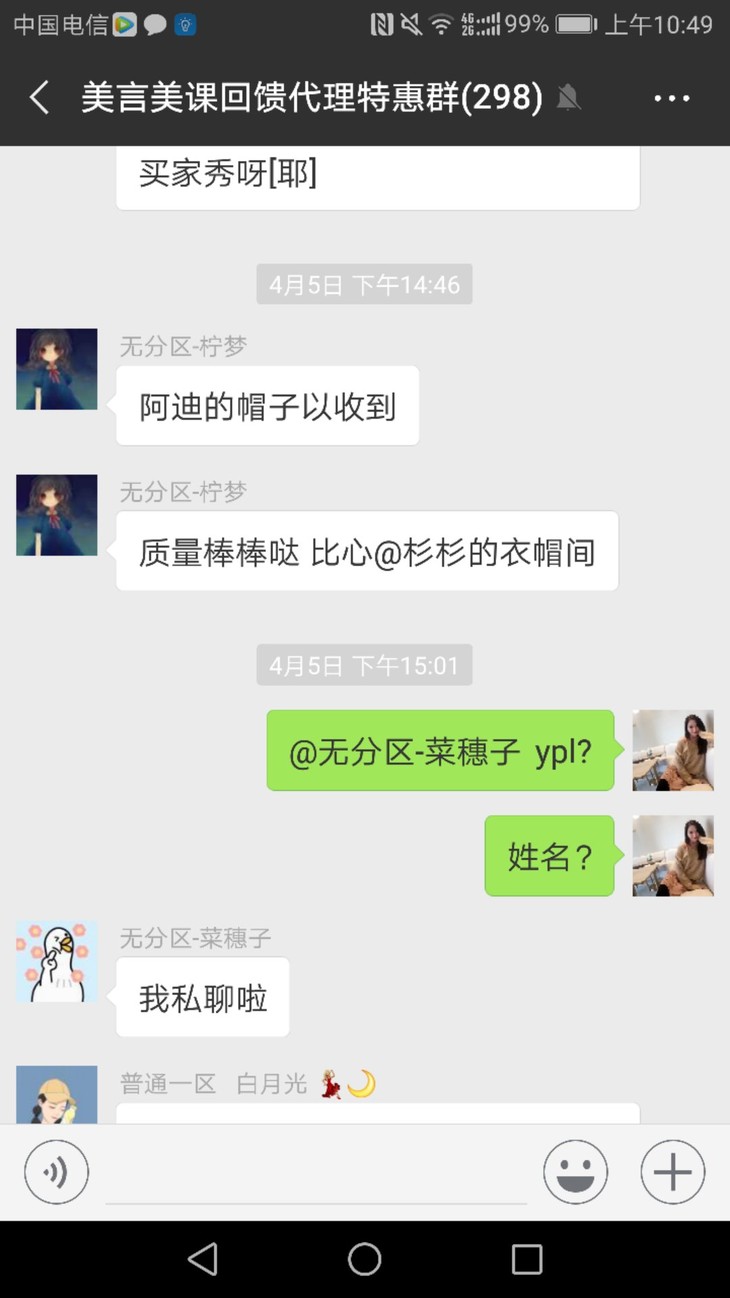This screenshot has width=730, height=1298.
Task: Open the emoji sticker panel
Action: point(576,1172)
